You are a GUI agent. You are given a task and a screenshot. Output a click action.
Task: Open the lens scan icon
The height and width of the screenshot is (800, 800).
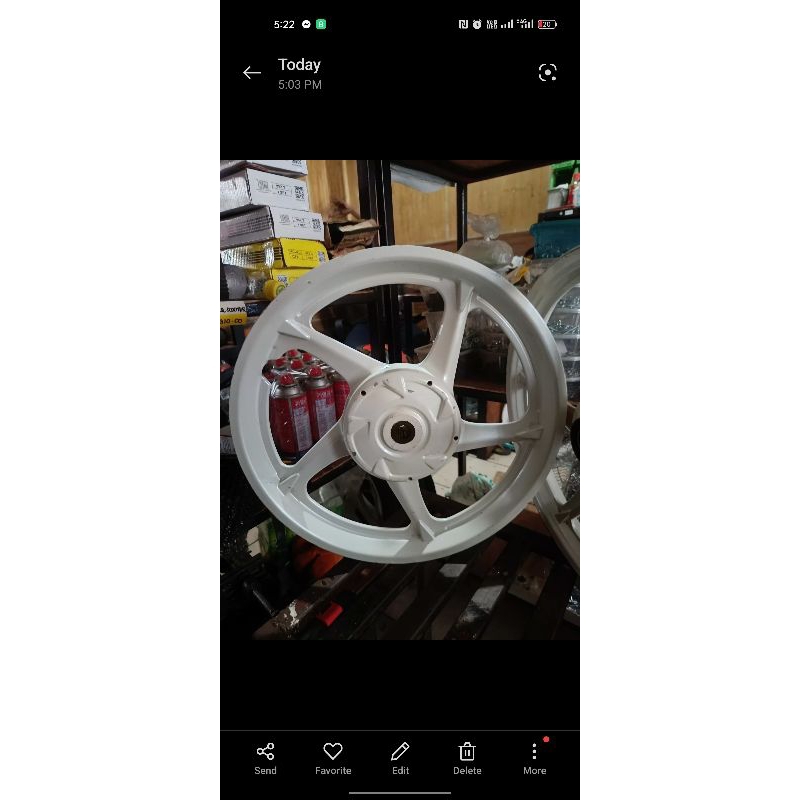click(x=547, y=72)
